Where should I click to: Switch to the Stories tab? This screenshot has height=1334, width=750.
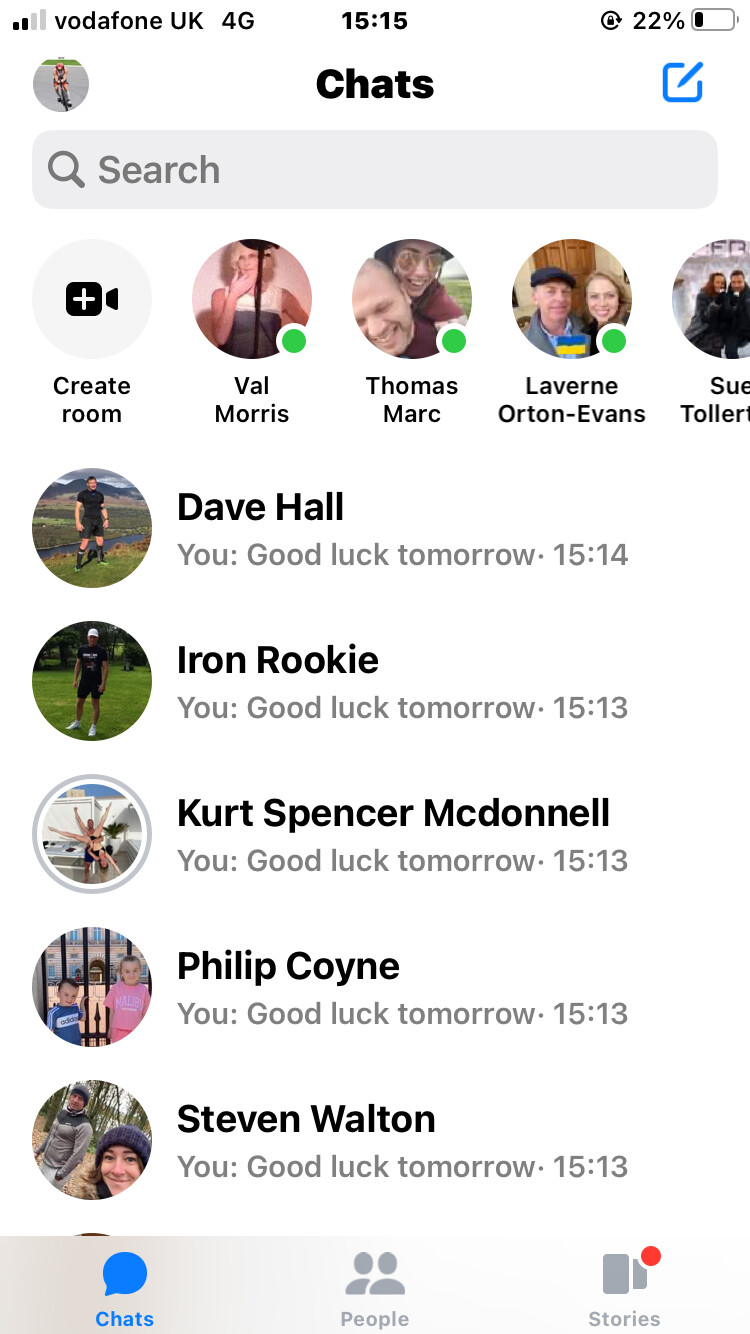(x=625, y=1289)
